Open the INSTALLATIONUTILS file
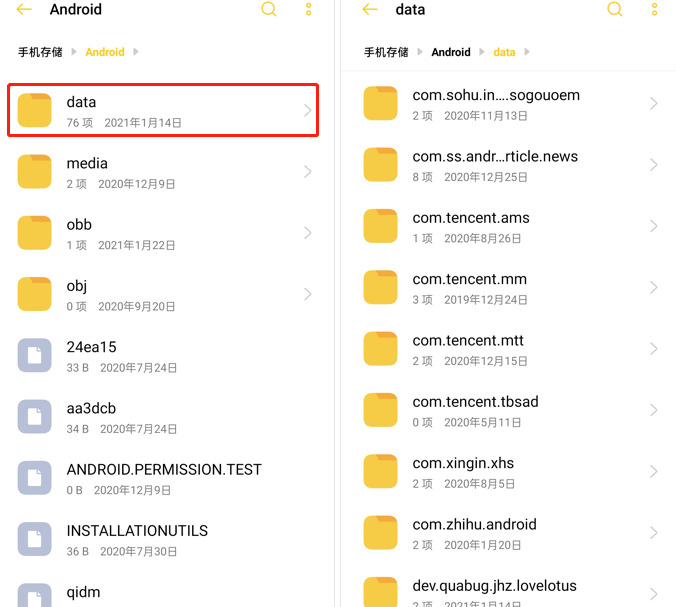Screen dimensions: 676x607 click(163, 539)
